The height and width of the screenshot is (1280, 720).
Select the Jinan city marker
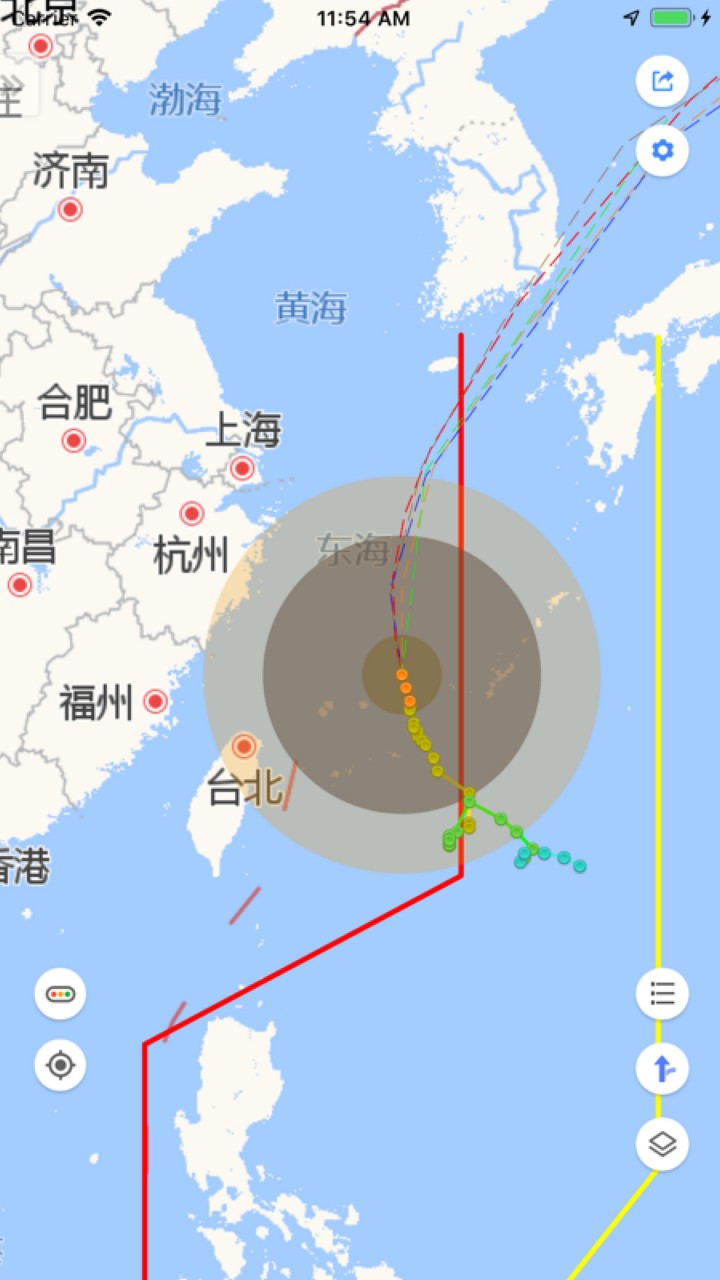69,208
